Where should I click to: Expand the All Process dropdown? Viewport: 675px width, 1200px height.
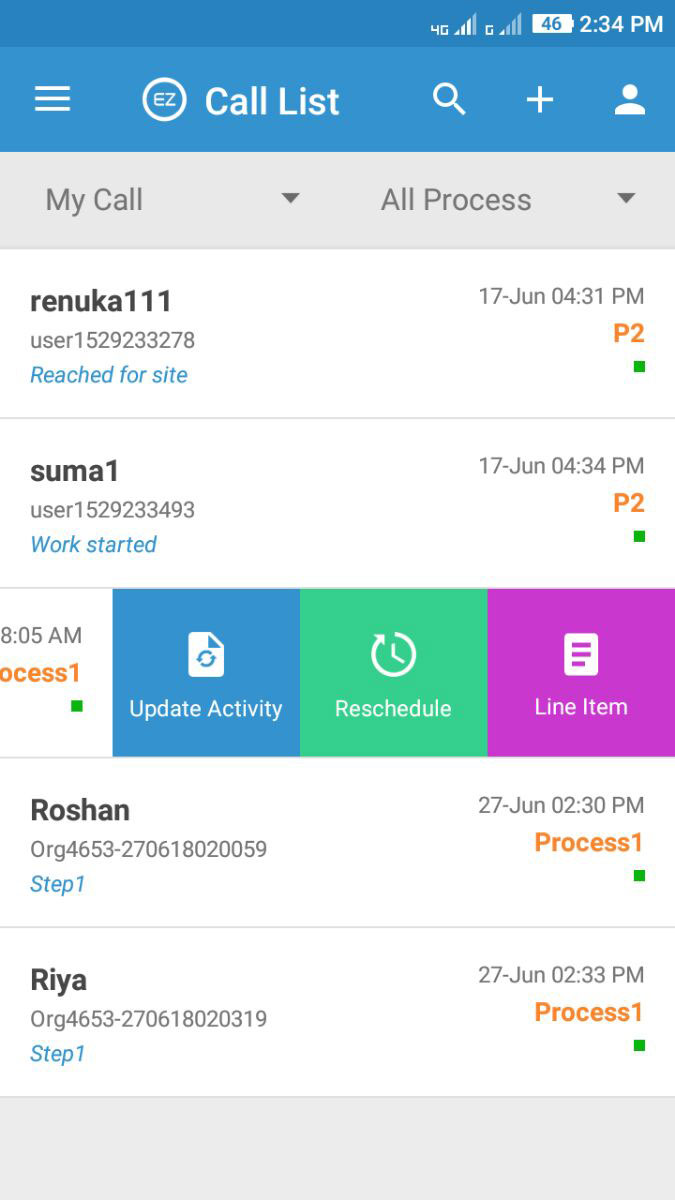(508, 199)
